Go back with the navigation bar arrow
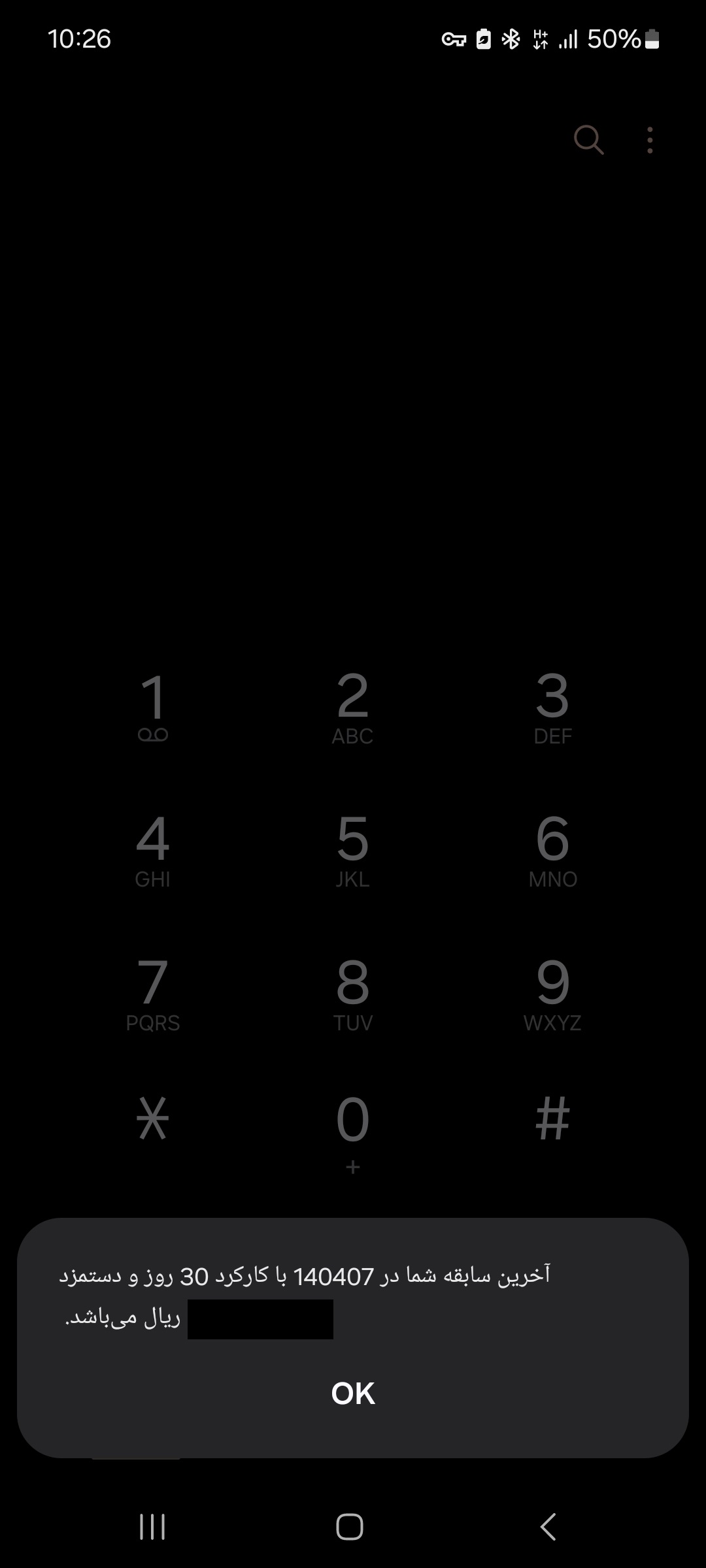 (548, 1527)
